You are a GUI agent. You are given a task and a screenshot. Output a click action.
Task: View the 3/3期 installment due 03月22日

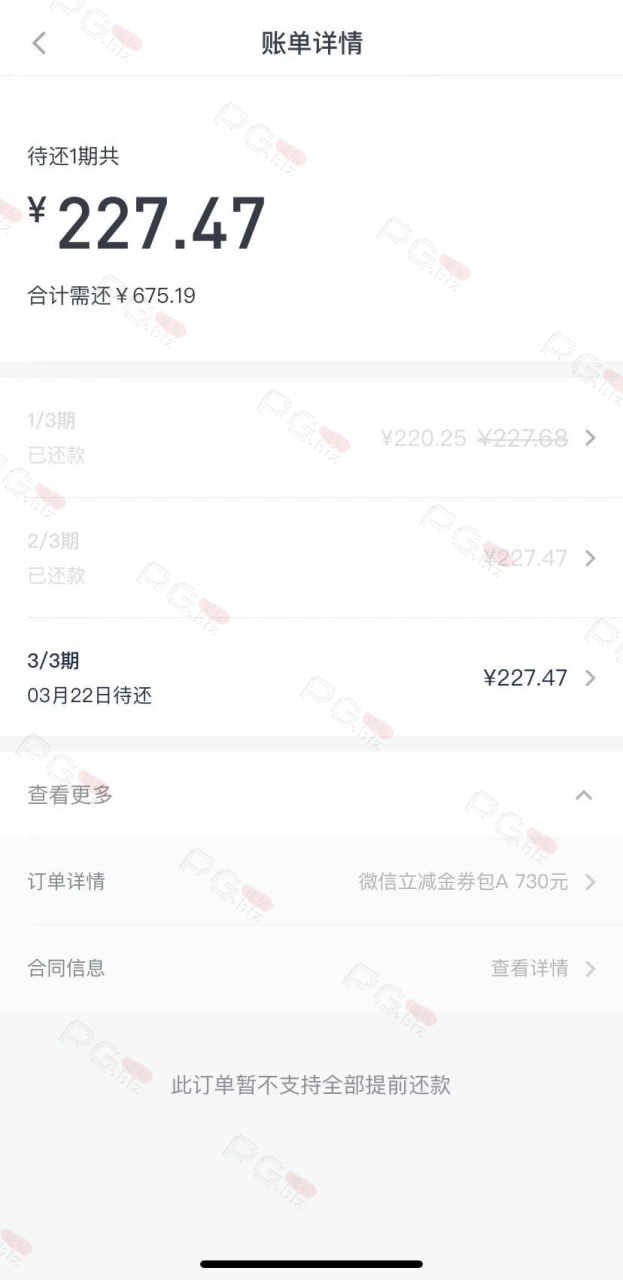pyautogui.click(x=311, y=678)
